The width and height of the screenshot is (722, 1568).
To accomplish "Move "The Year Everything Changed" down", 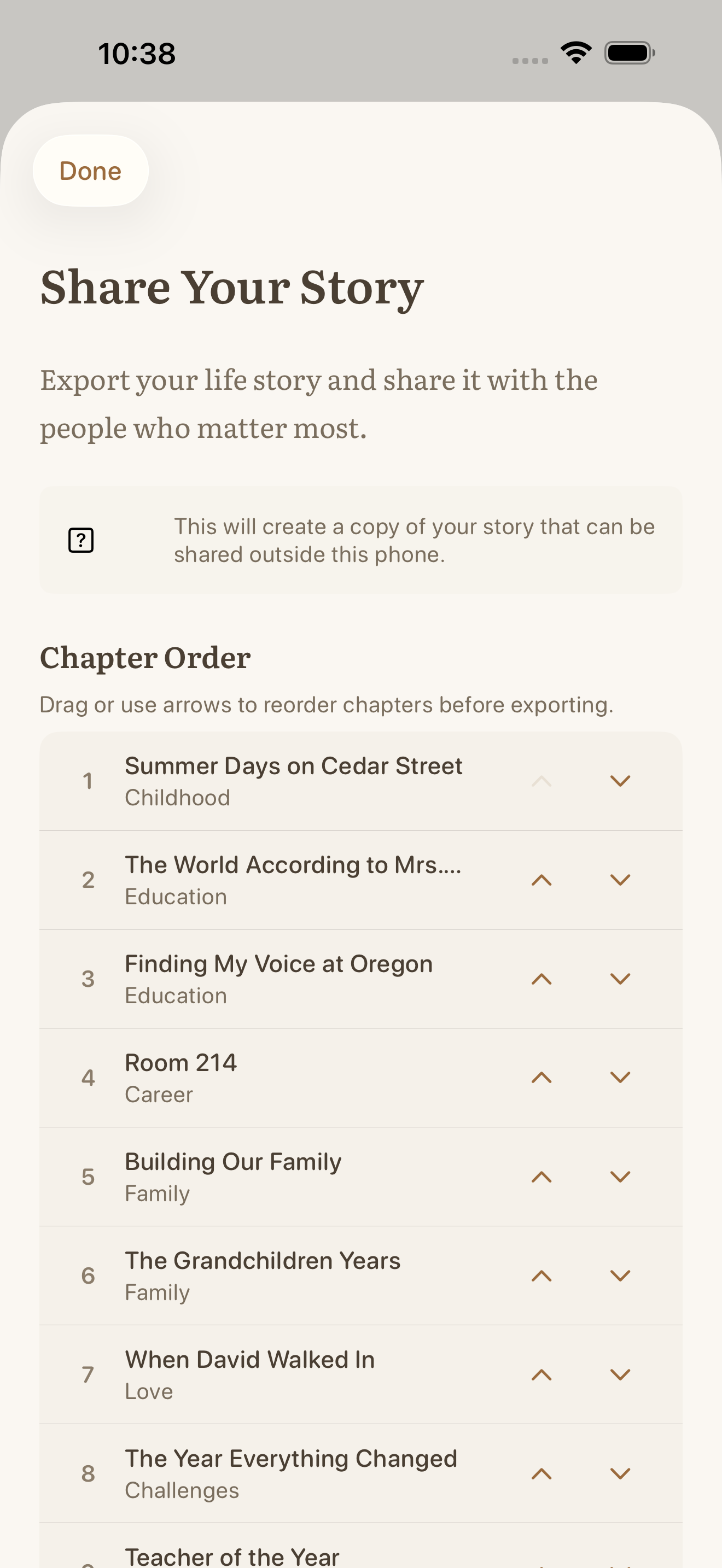I will click(x=620, y=1473).
